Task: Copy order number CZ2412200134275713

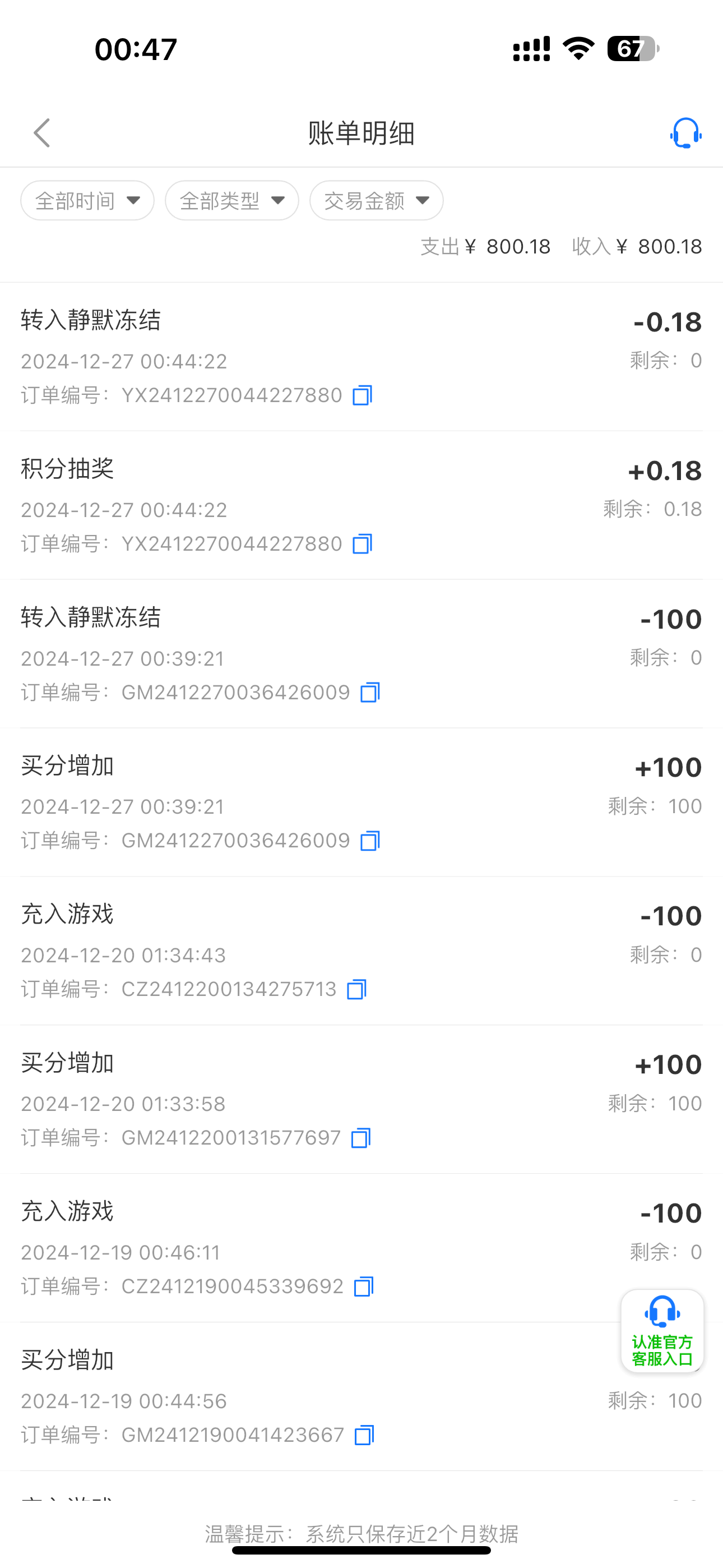Action: tap(356, 989)
